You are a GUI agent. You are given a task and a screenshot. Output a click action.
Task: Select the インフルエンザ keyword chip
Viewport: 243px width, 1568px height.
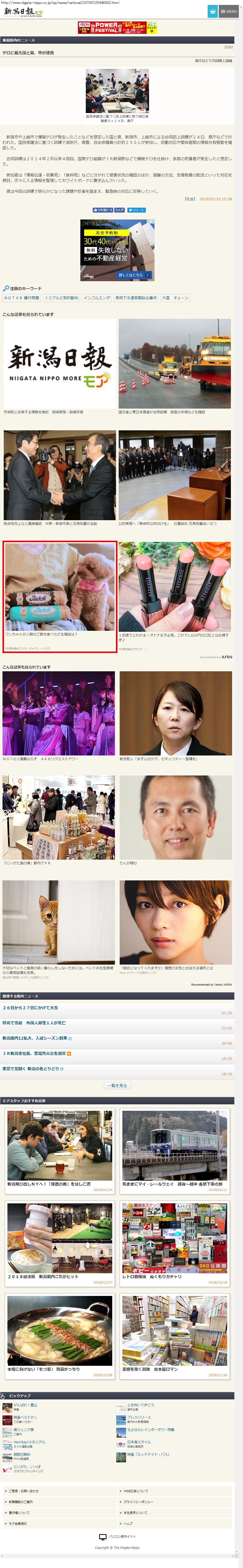pyautogui.click(x=97, y=298)
